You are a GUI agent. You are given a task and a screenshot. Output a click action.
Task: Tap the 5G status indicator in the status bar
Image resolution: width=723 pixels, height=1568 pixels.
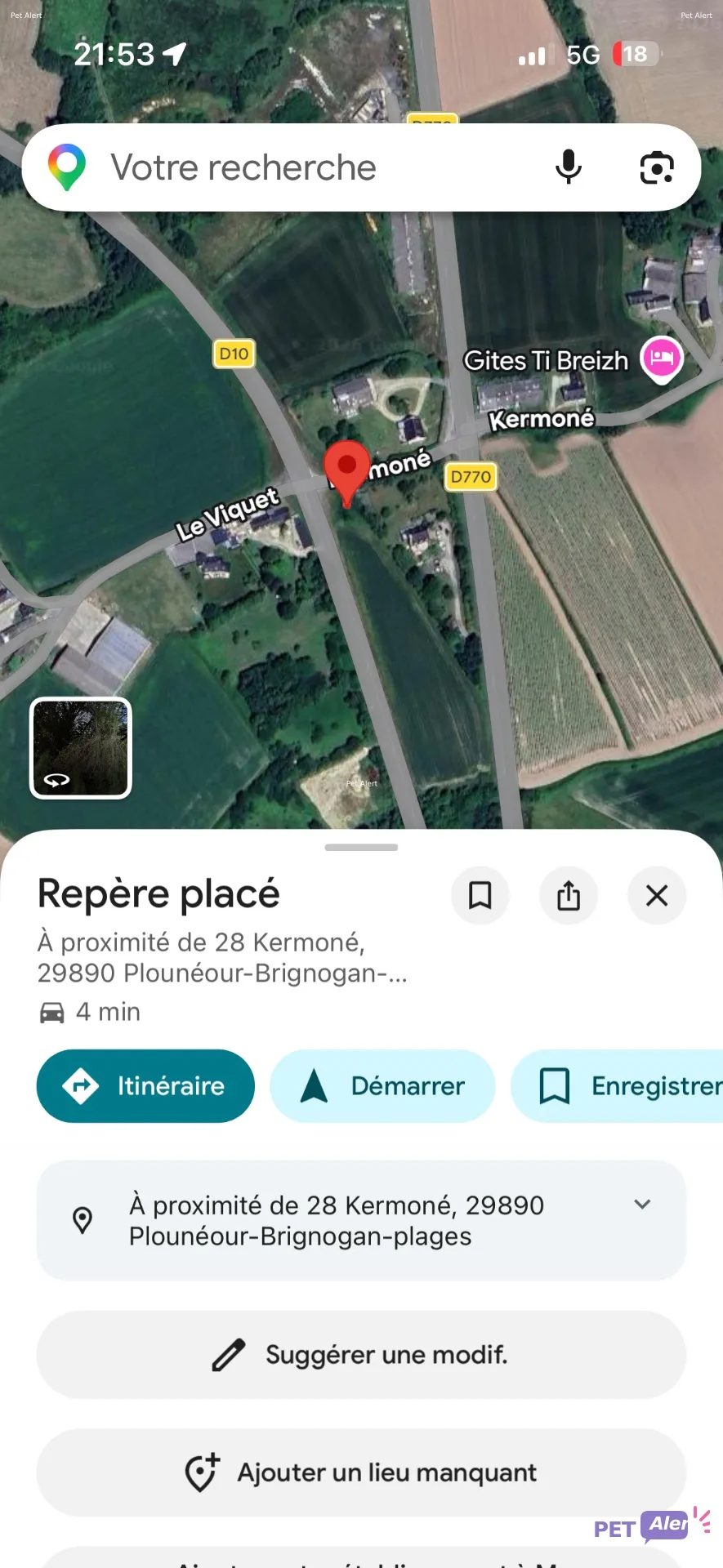point(582,54)
